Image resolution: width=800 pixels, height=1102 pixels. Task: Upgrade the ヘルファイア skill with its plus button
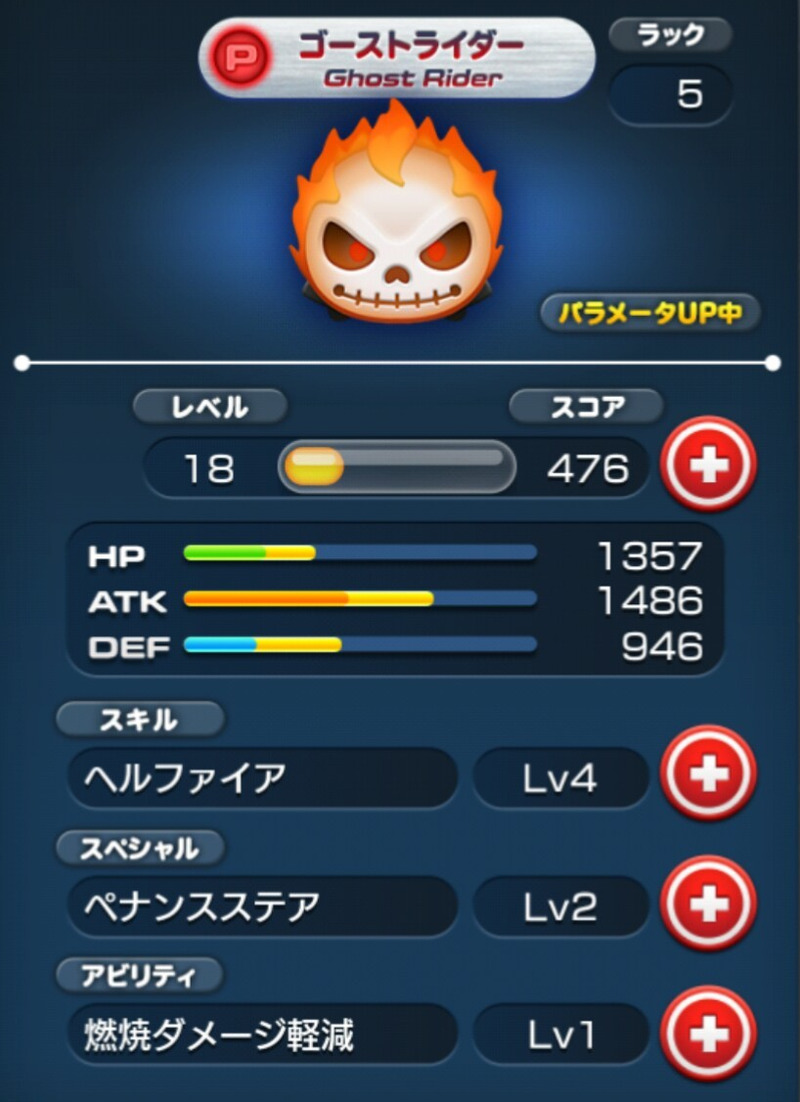click(x=709, y=775)
